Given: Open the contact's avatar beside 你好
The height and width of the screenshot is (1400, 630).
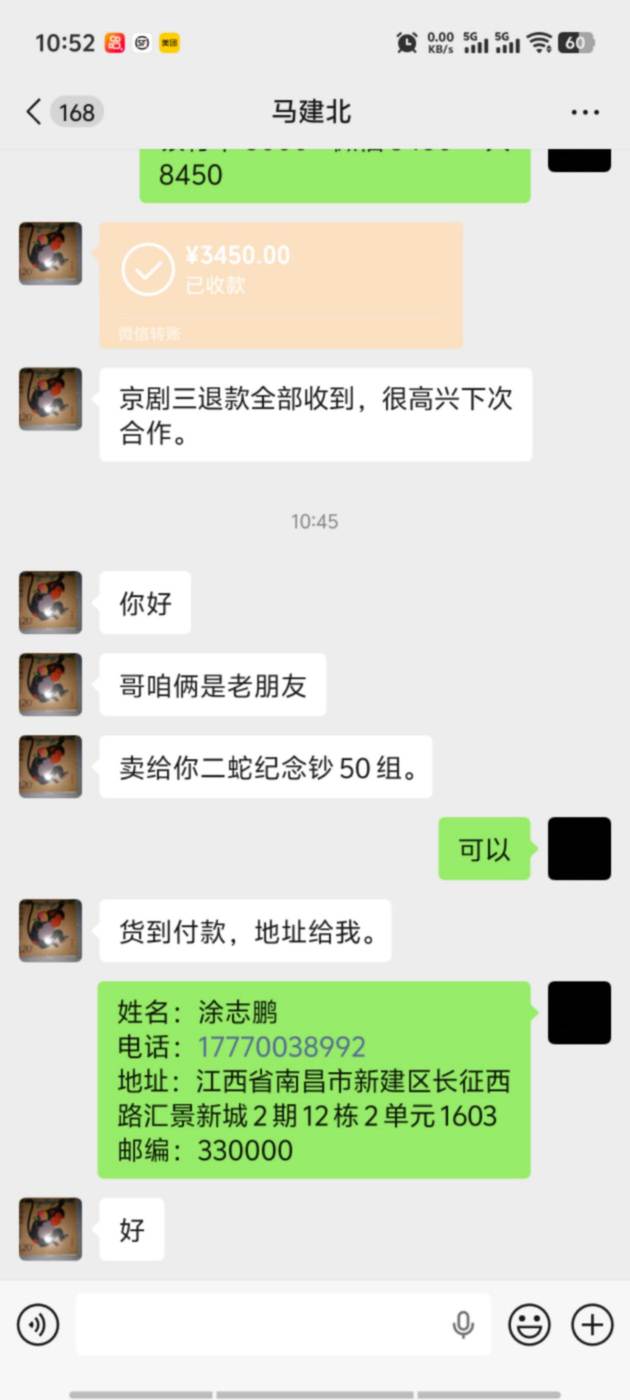Looking at the screenshot, I should [x=50, y=602].
